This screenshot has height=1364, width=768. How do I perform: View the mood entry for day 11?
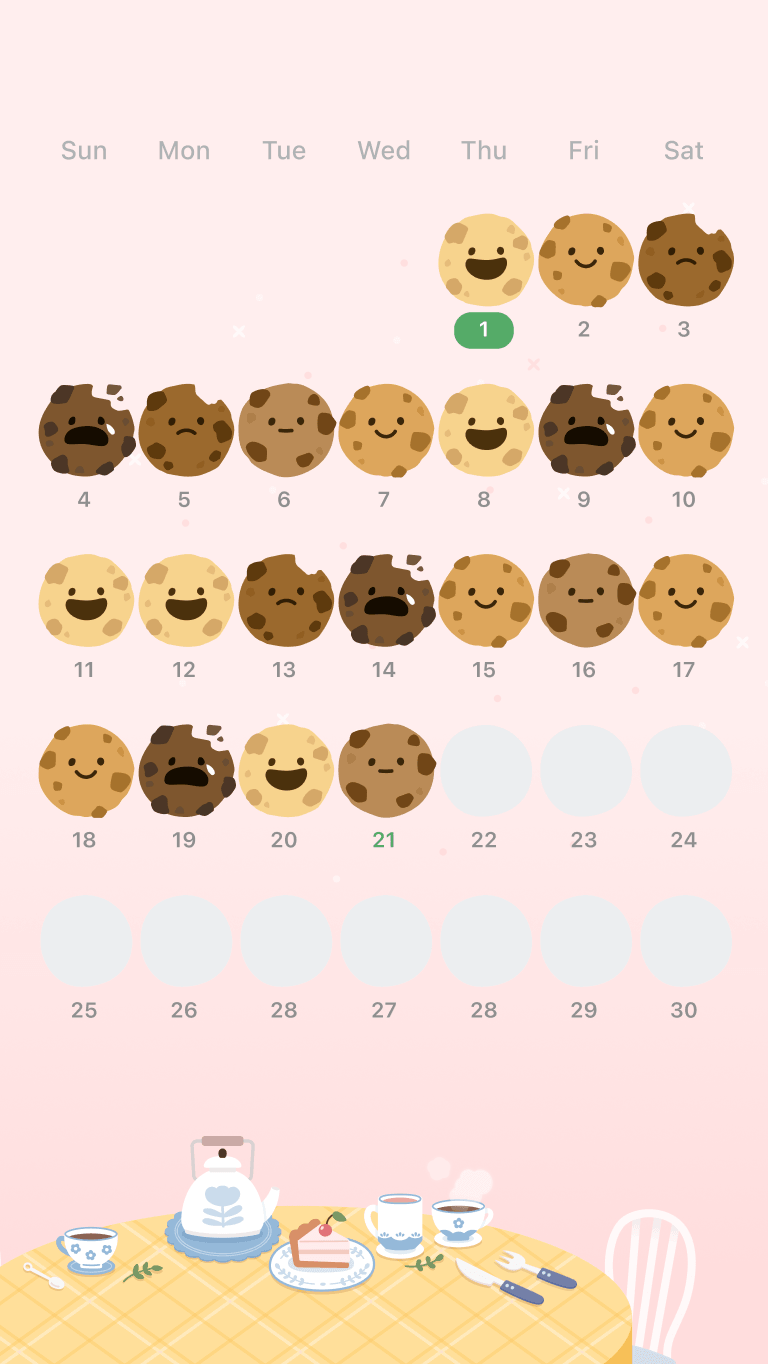click(85, 600)
